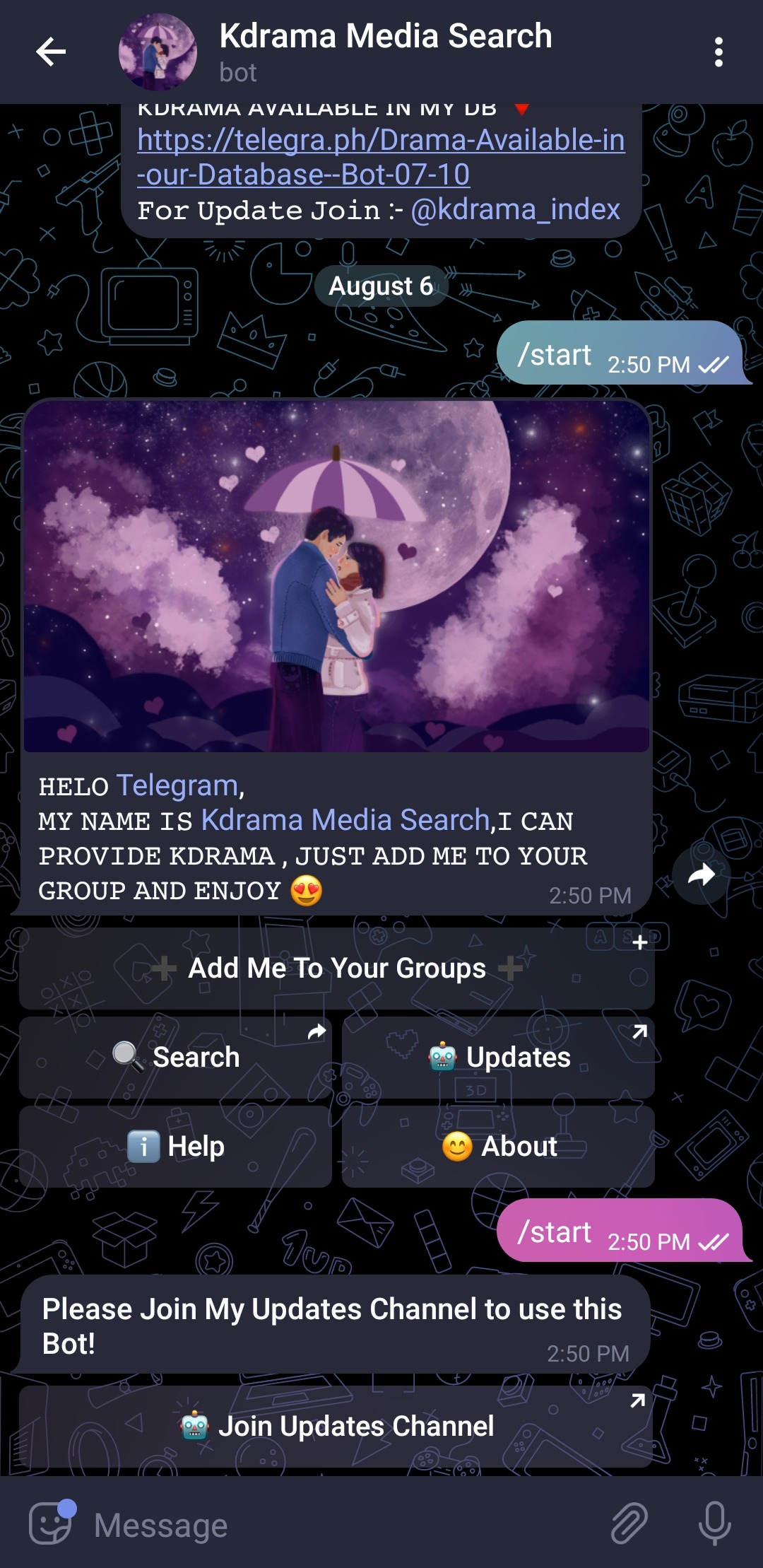This screenshot has height=1568, width=763.
Task: View the purple moon couple image
Action: pyautogui.click(x=336, y=576)
